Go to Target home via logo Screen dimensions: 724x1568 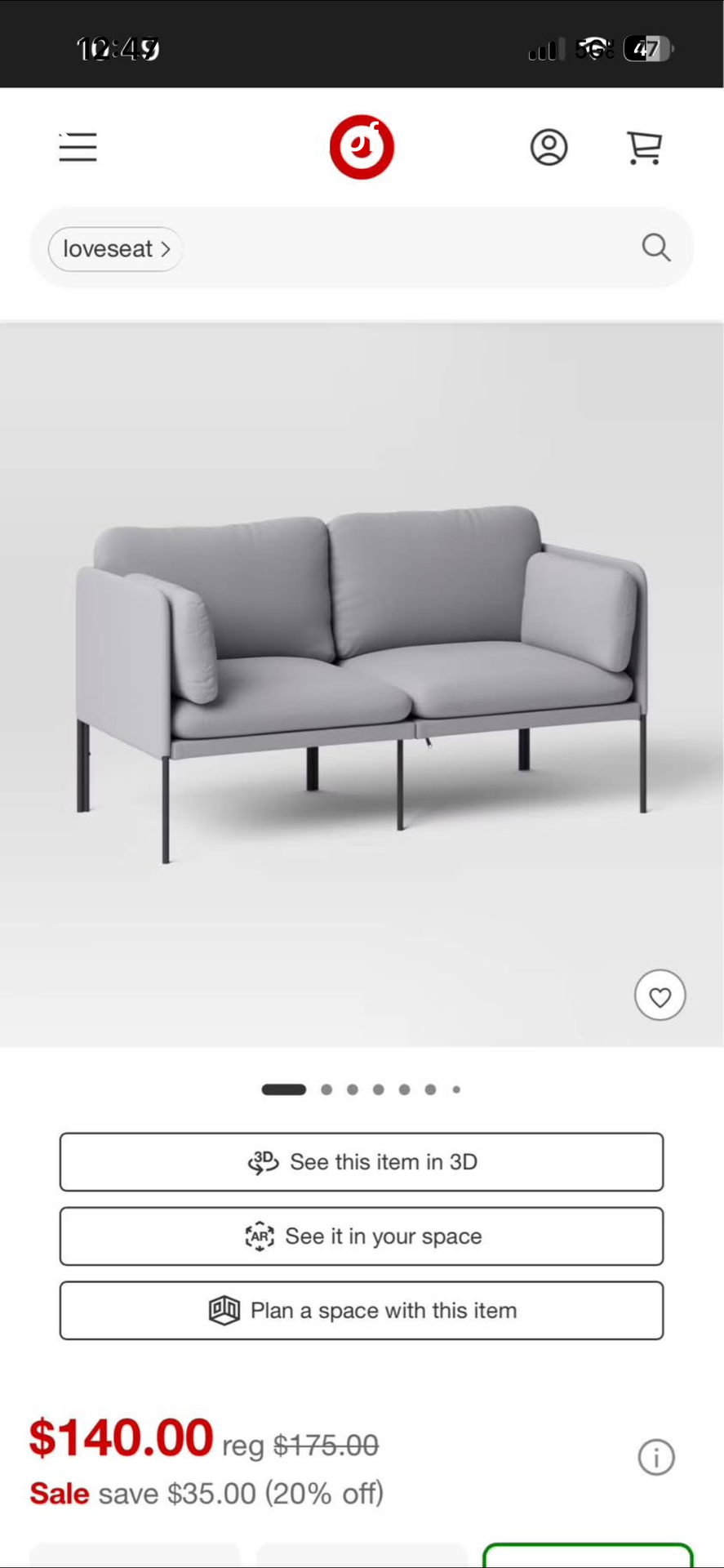click(362, 147)
